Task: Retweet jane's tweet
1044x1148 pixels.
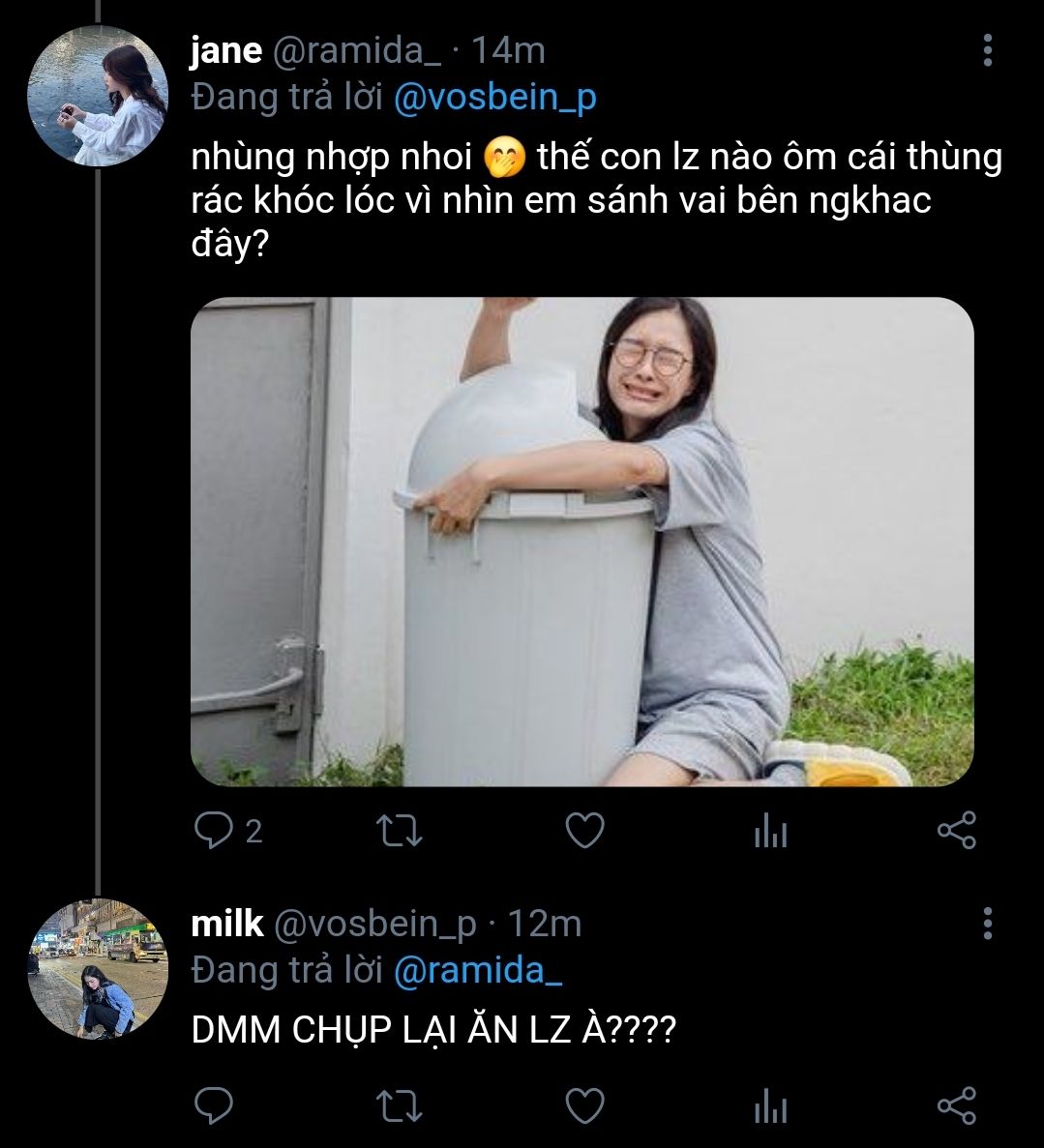Action: (x=399, y=831)
